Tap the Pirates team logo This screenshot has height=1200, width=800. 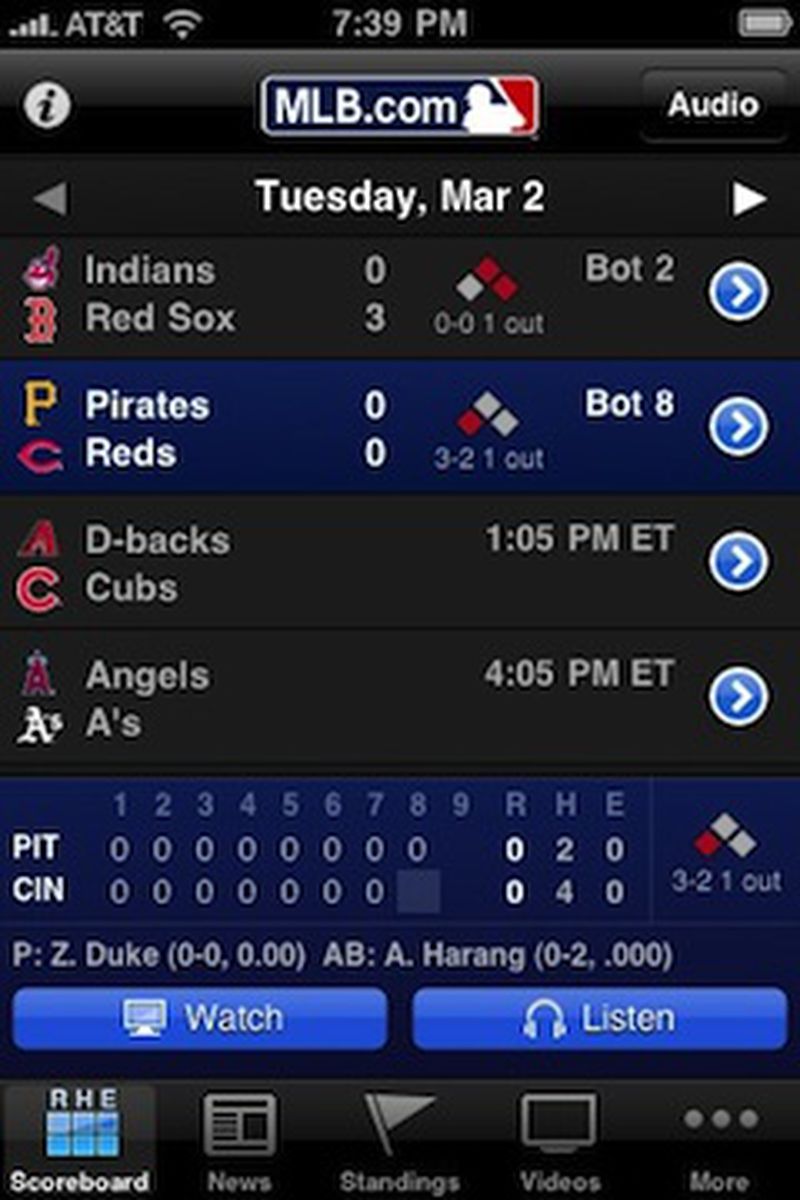[x=42, y=404]
